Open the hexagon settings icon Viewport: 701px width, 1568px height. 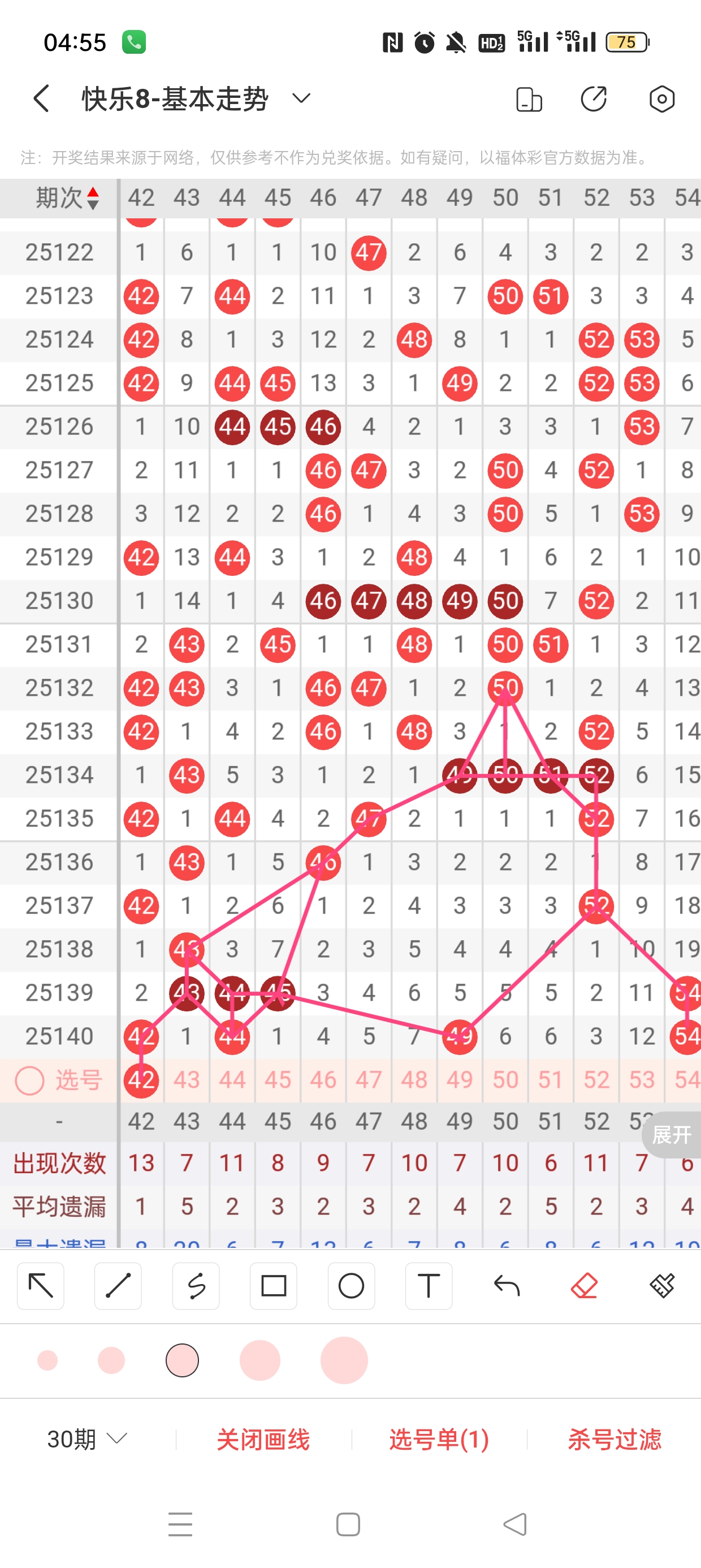(x=661, y=98)
